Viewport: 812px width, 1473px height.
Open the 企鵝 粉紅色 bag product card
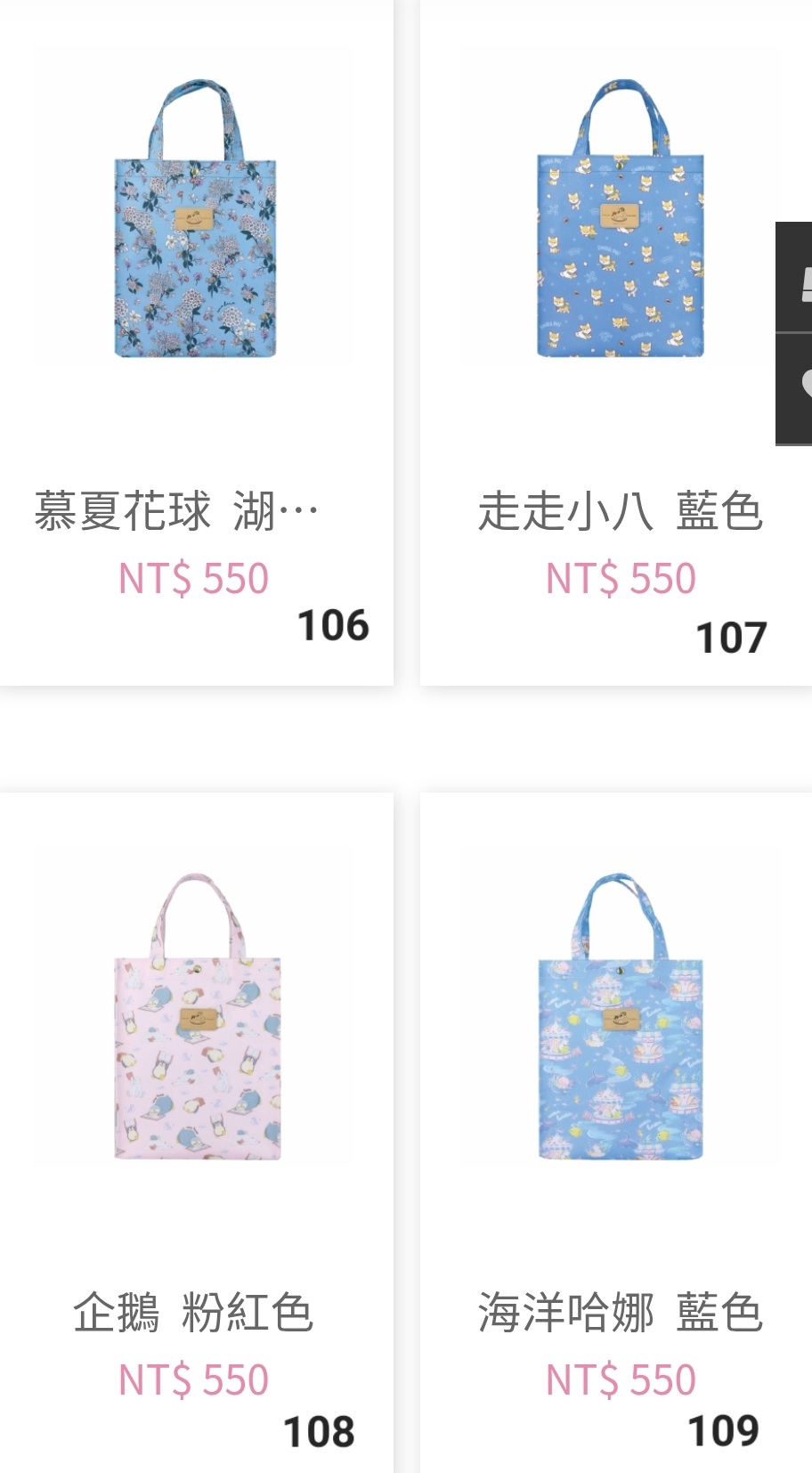(x=196, y=1133)
